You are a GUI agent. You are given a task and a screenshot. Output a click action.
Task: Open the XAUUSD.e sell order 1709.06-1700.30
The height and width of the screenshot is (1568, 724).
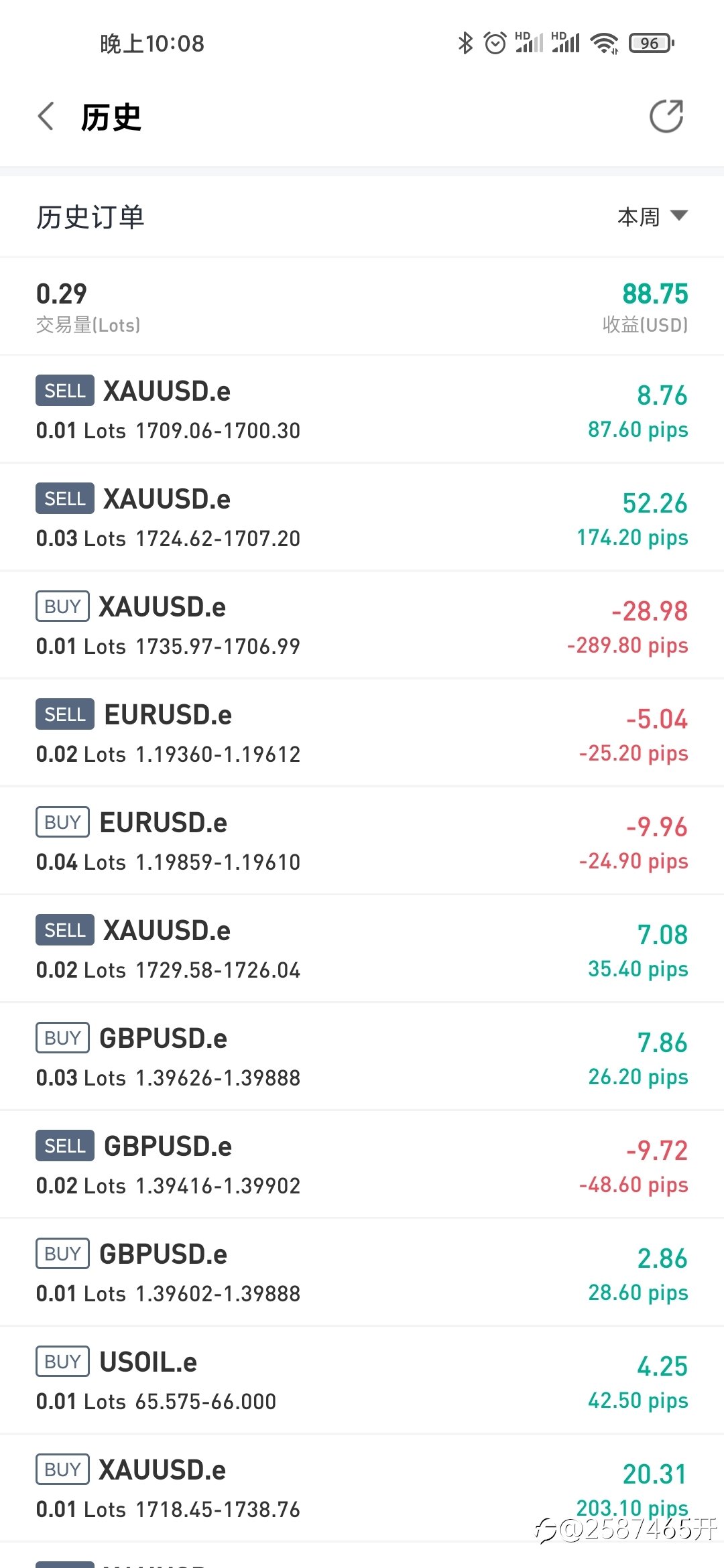pyautogui.click(x=362, y=409)
